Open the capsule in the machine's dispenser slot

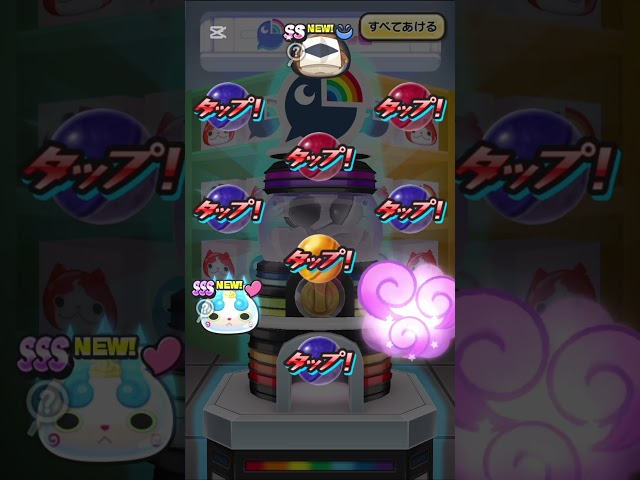point(320,357)
